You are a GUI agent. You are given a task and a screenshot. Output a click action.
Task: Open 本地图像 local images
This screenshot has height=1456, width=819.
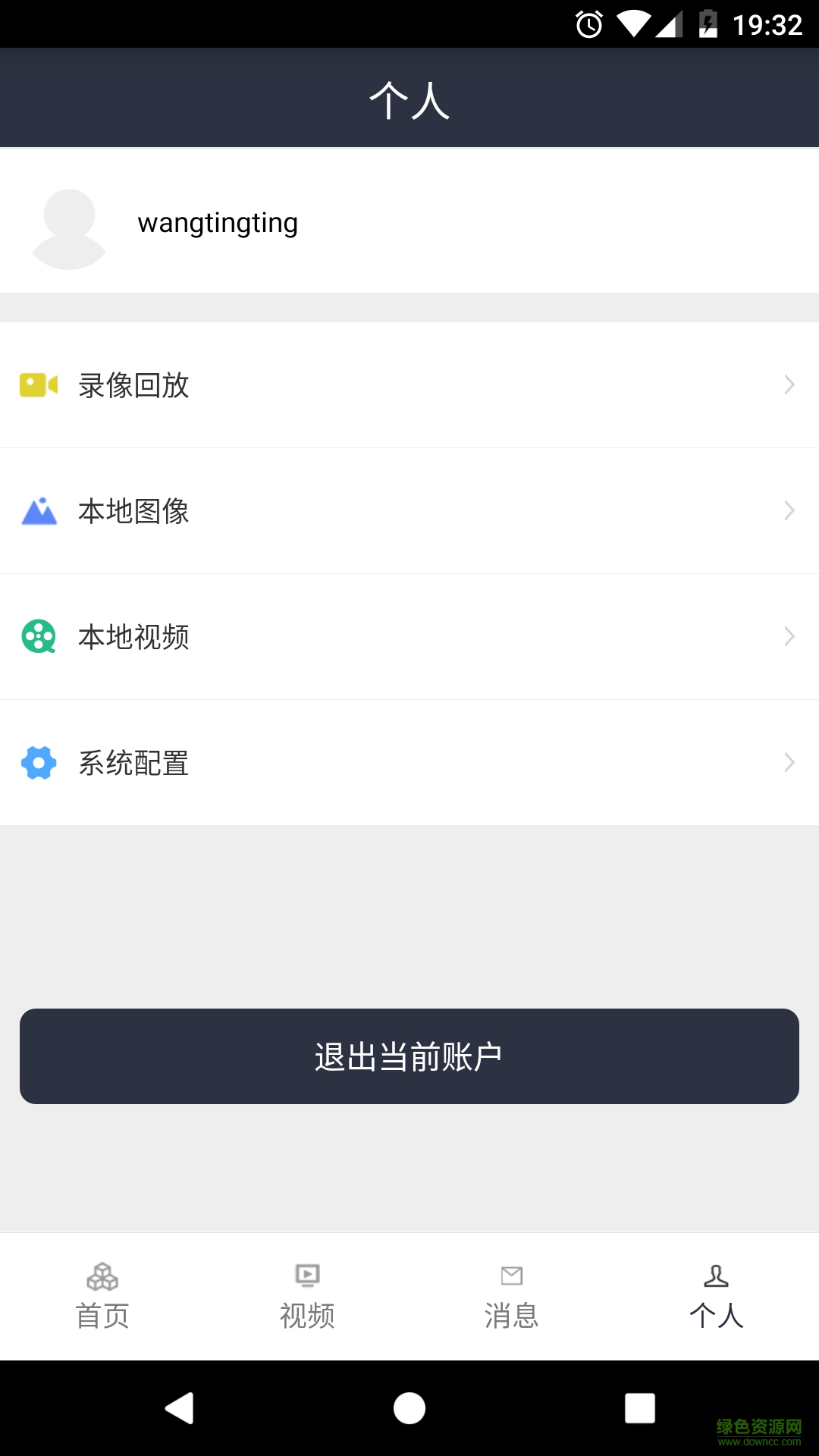coord(409,511)
